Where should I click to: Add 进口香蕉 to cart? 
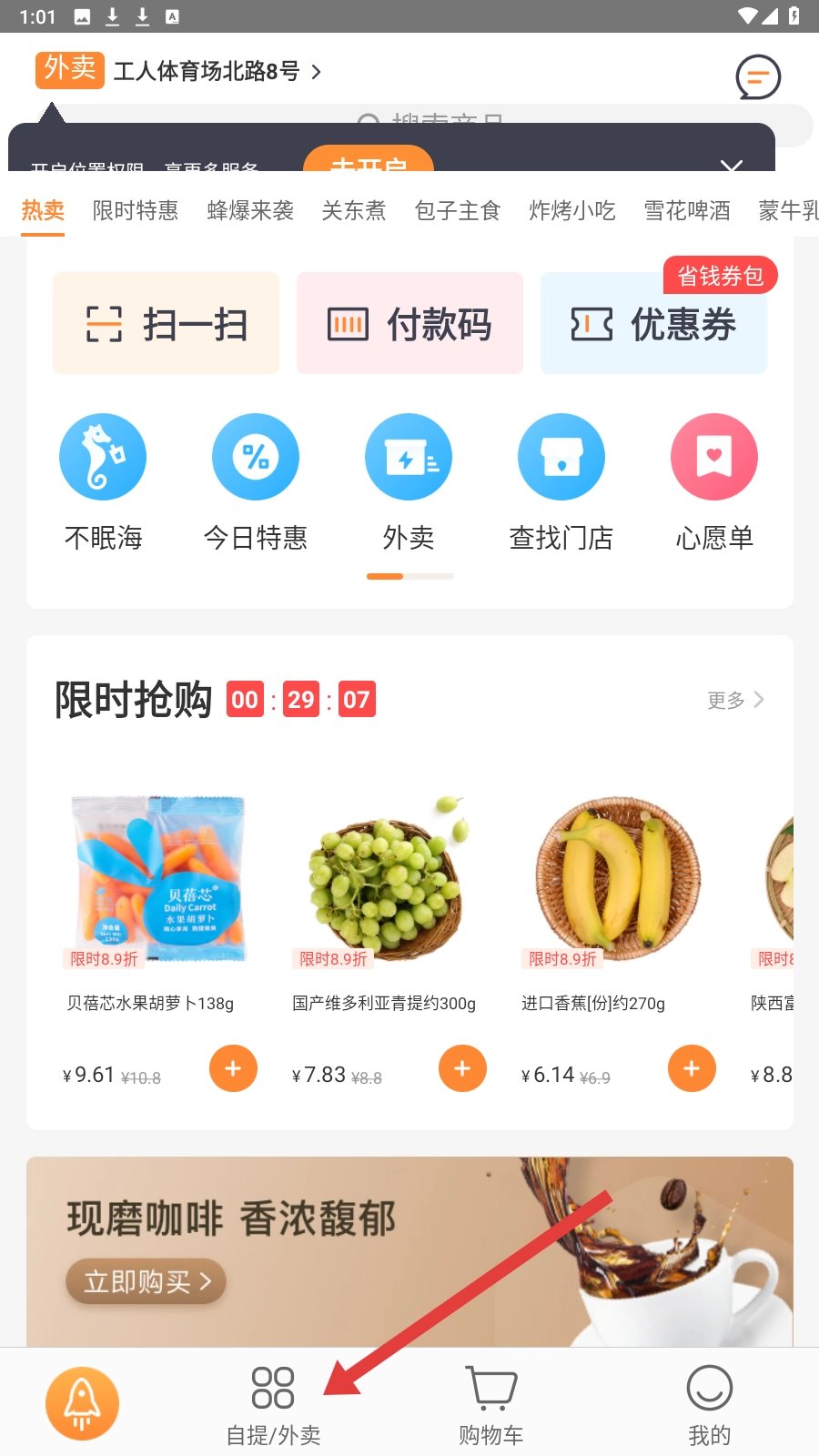(692, 1068)
